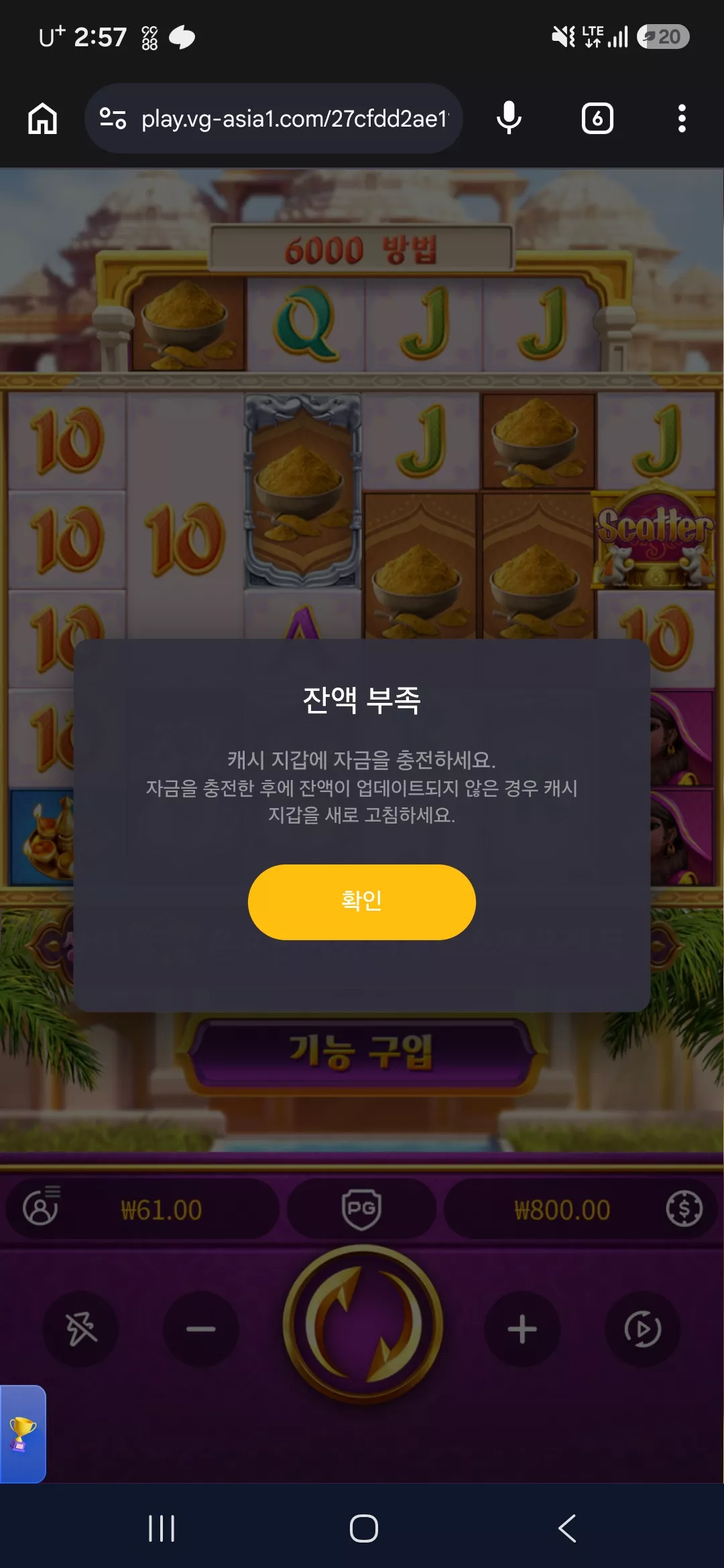
Task: Start voice search with the microphone
Action: click(x=509, y=119)
